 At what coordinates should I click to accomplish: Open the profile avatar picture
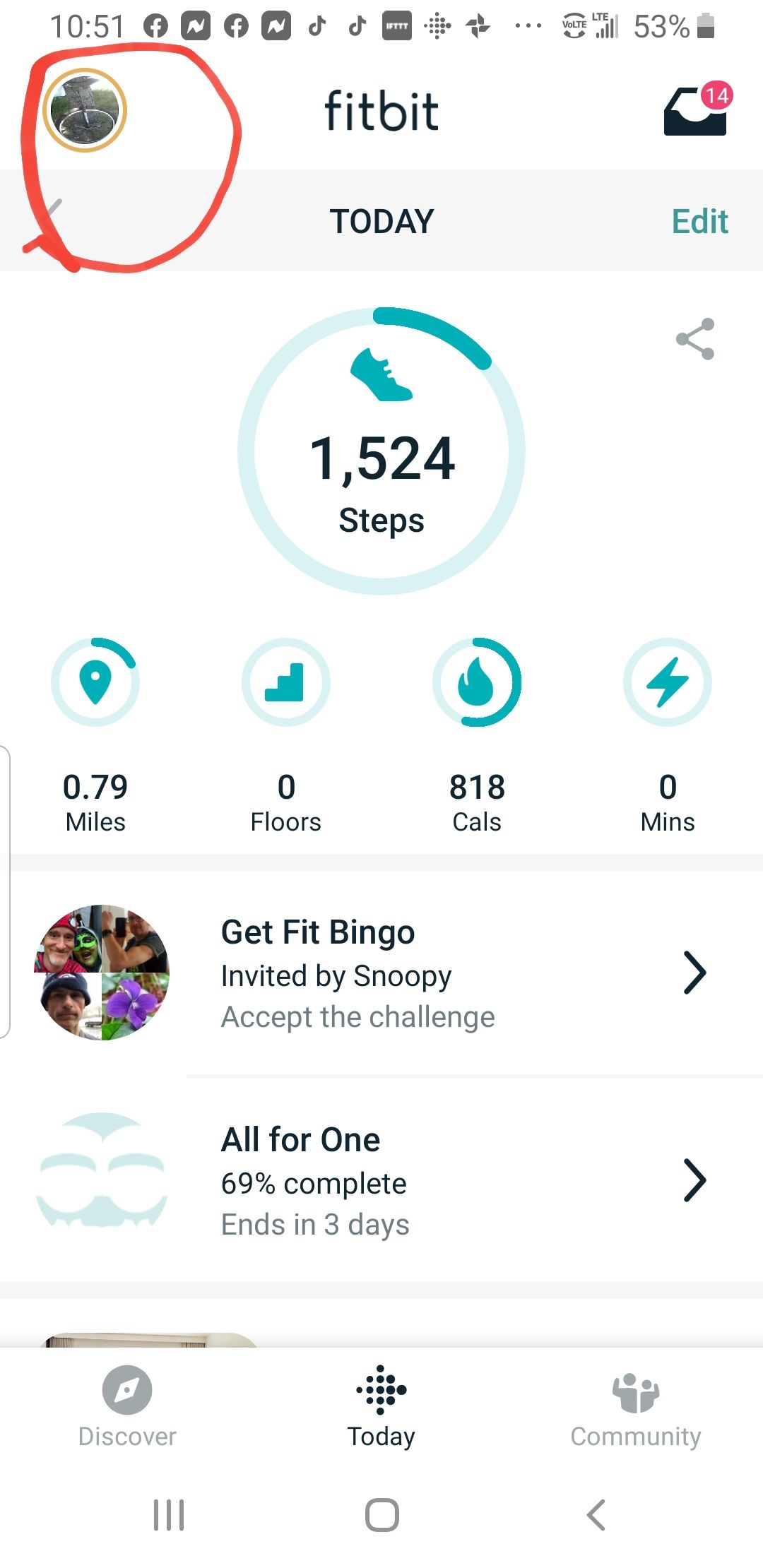(85, 111)
